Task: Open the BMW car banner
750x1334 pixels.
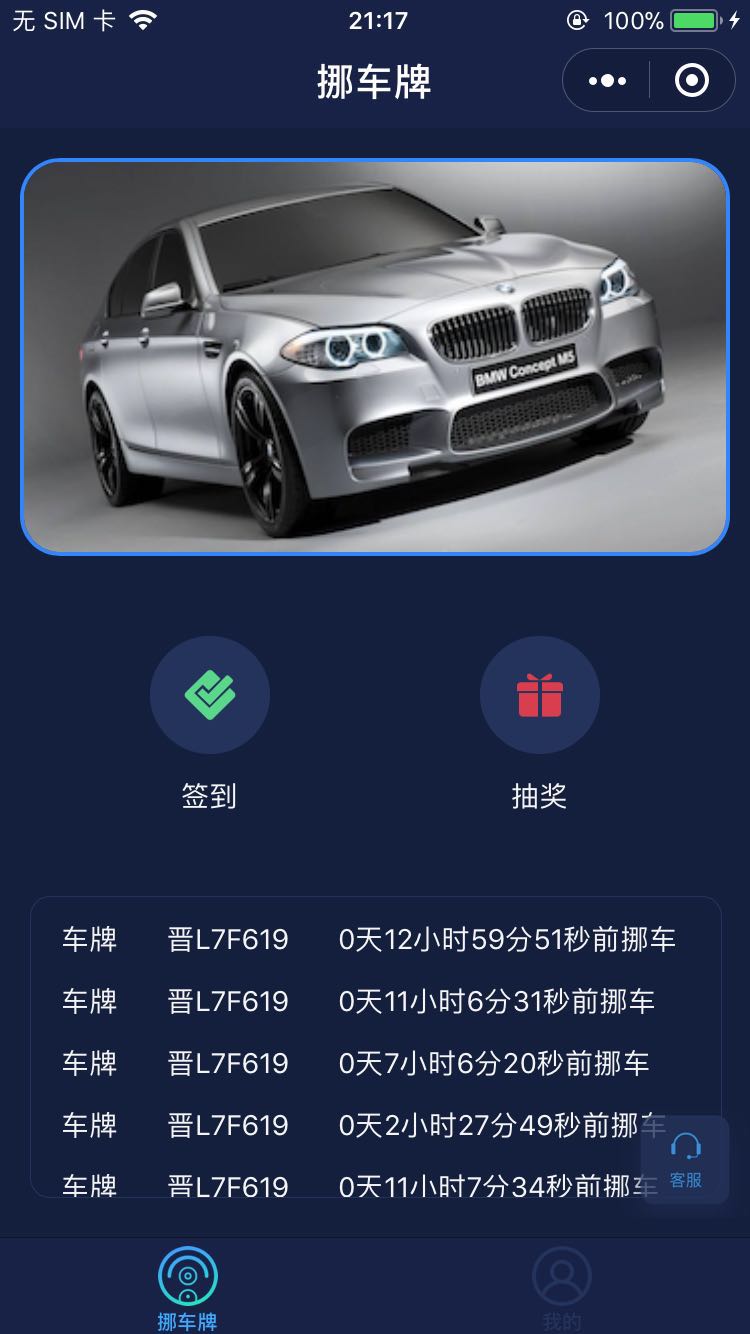Action: [375, 357]
